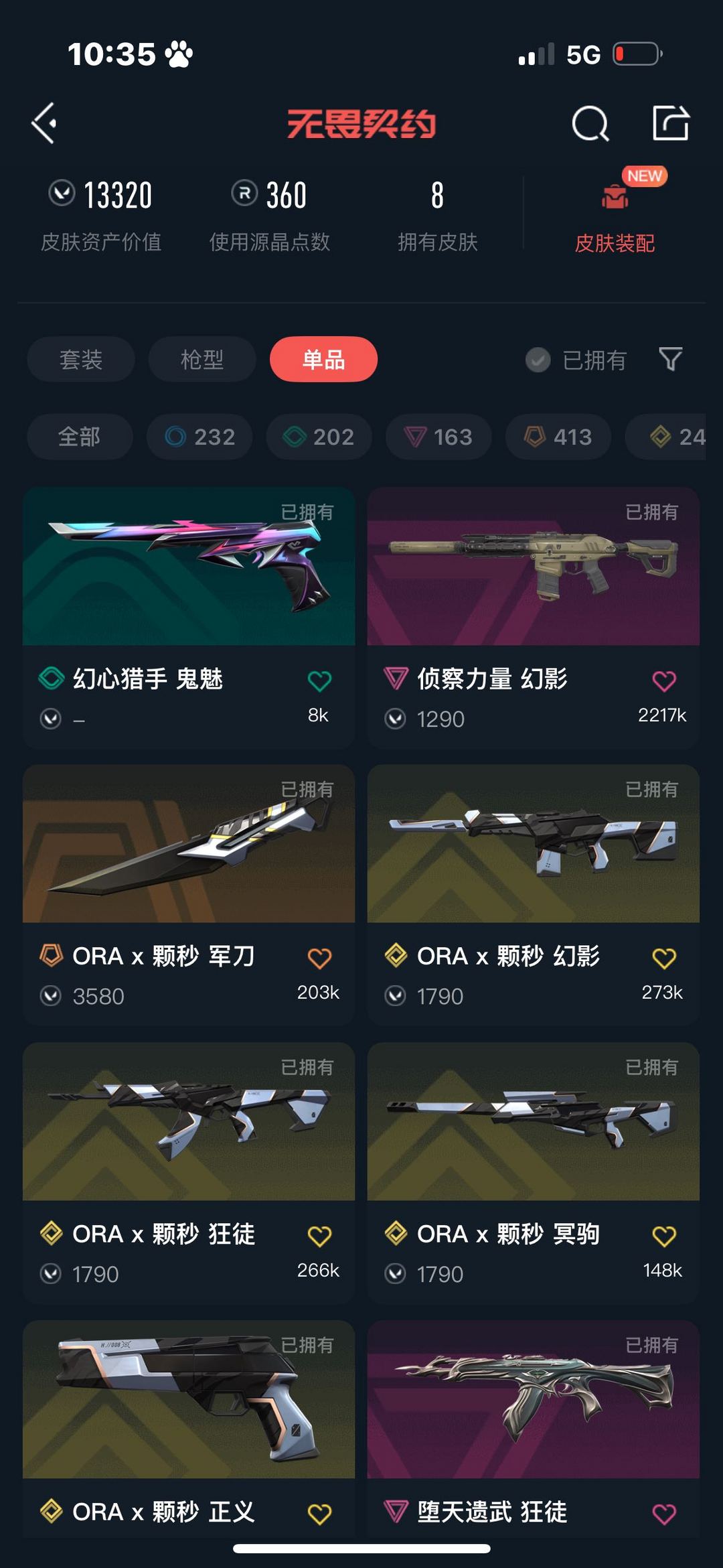
Task: Like the 侦察力量 幻影 skin
Action: coord(664,681)
